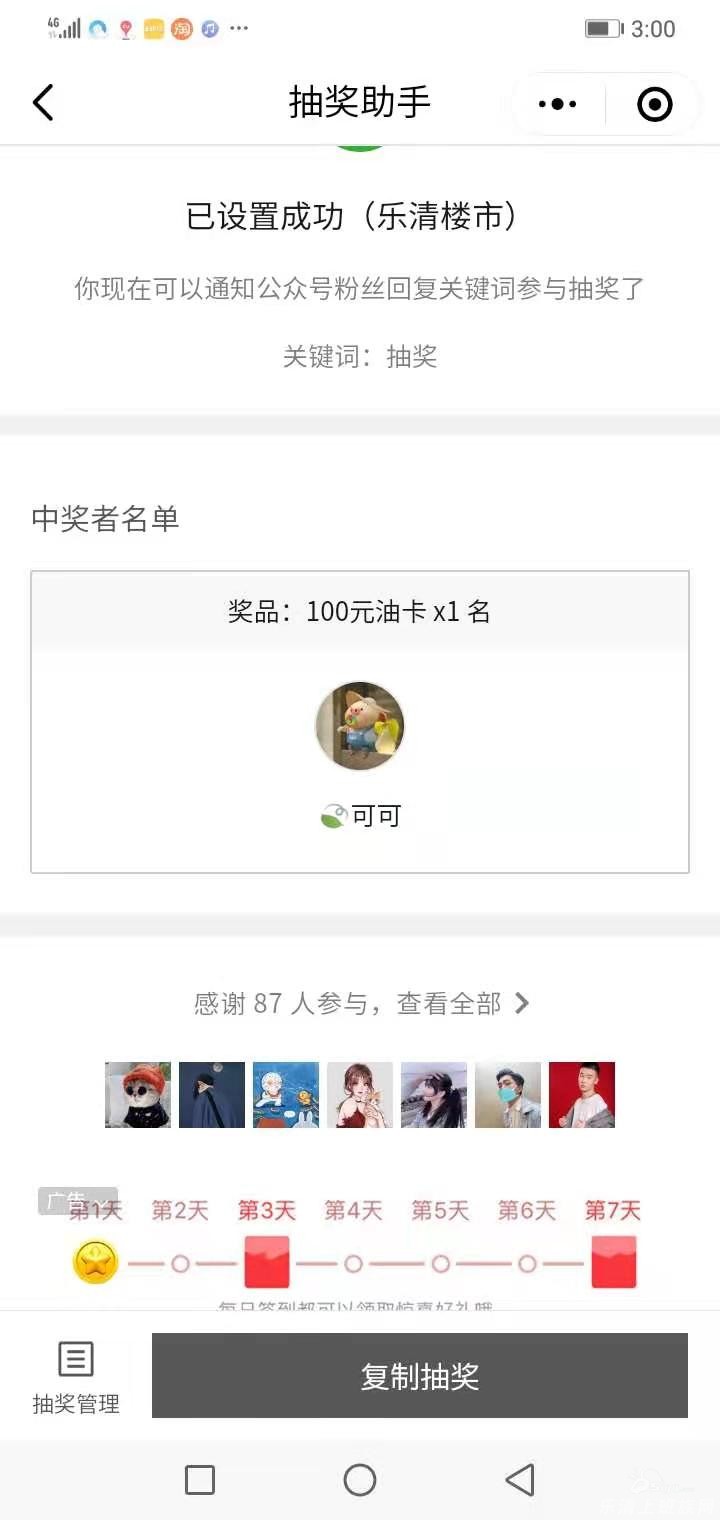The image size is (720, 1520).
Task: Close the mini program via the circle icon
Action: (x=655, y=104)
